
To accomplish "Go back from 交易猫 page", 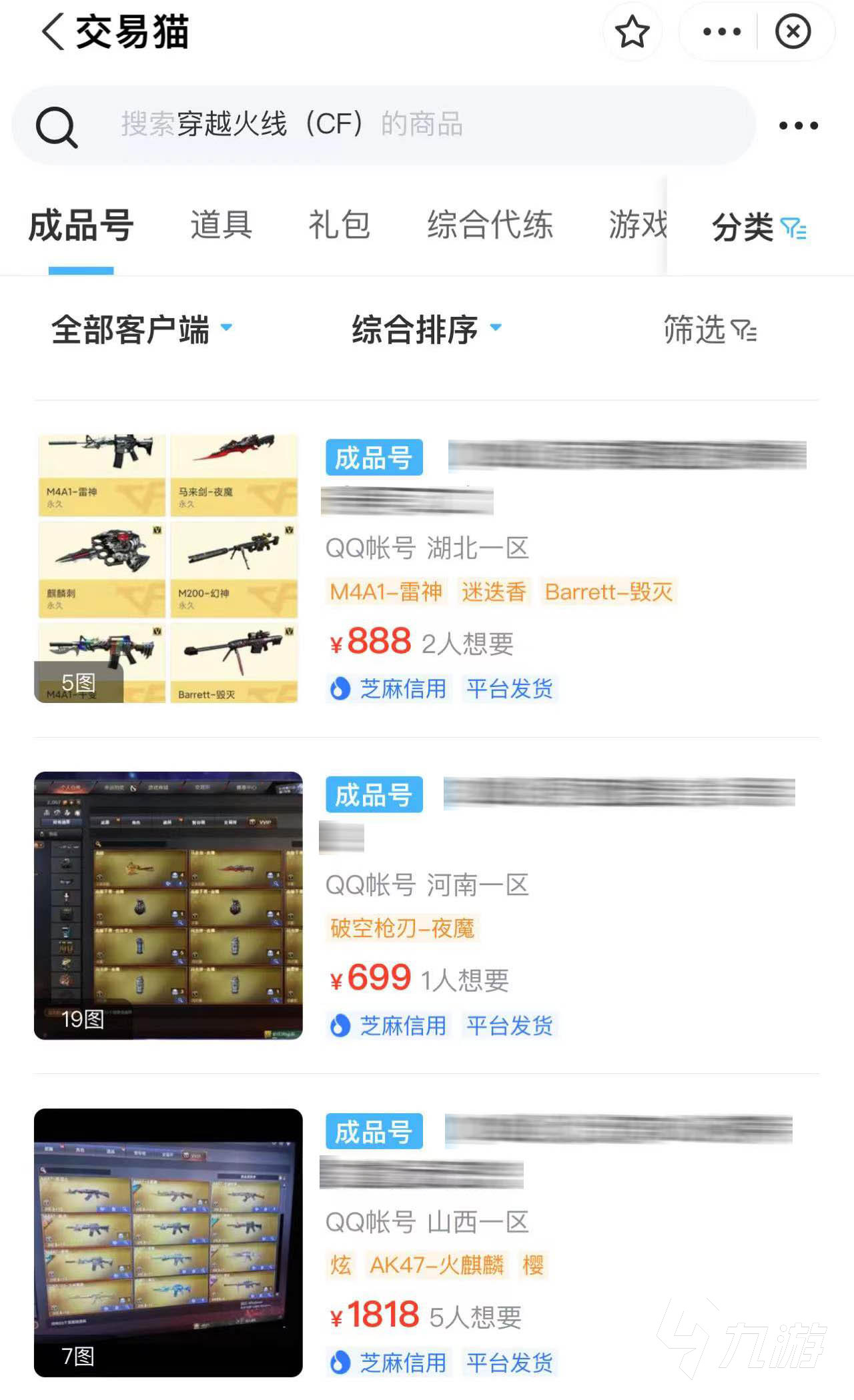I will [53, 31].
